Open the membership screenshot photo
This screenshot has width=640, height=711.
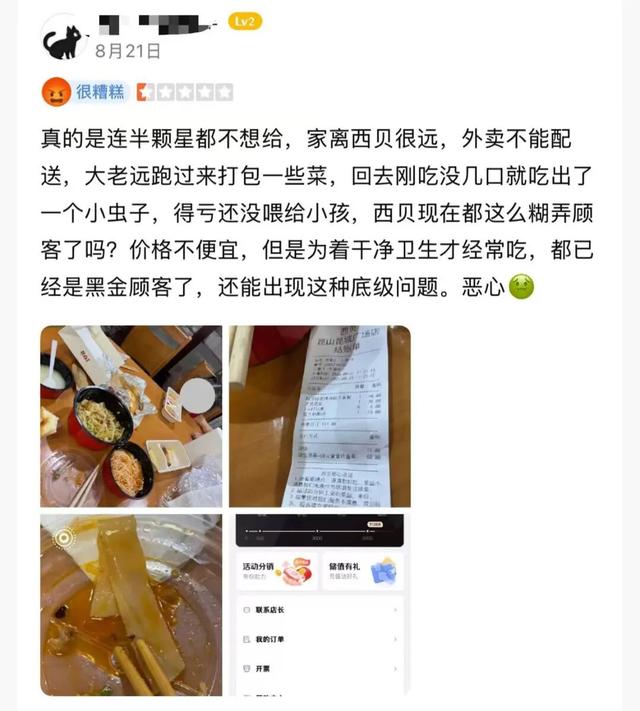pos(319,604)
